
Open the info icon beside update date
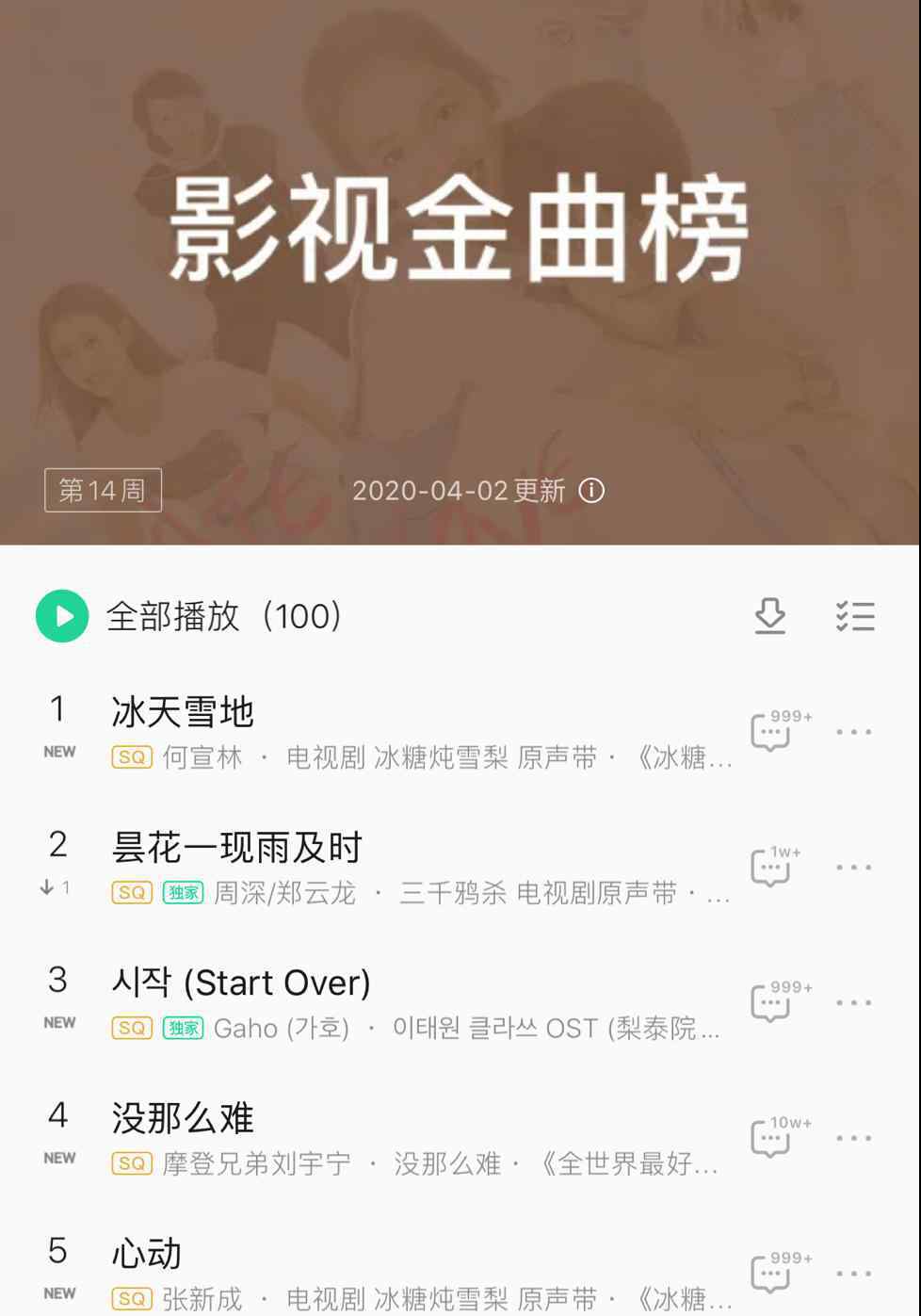[x=591, y=491]
